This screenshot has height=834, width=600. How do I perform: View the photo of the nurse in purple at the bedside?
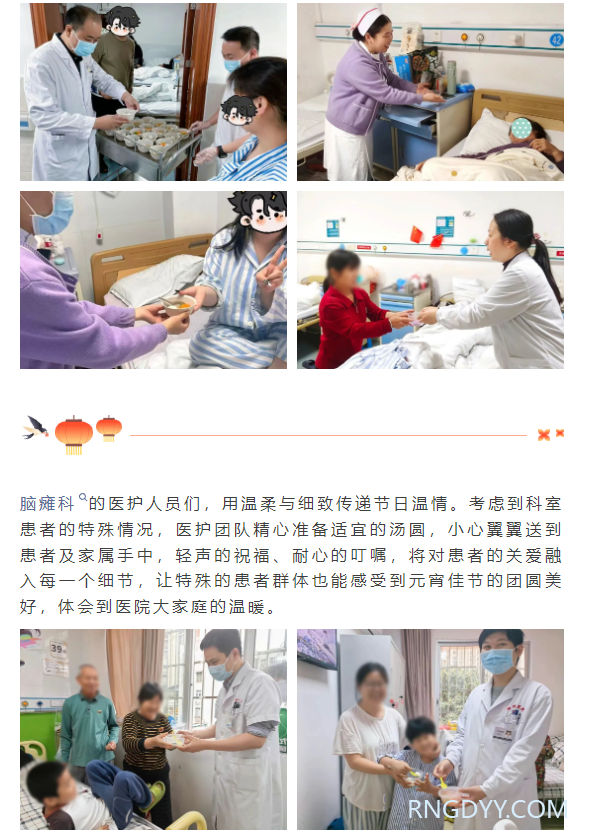[x=430, y=92]
